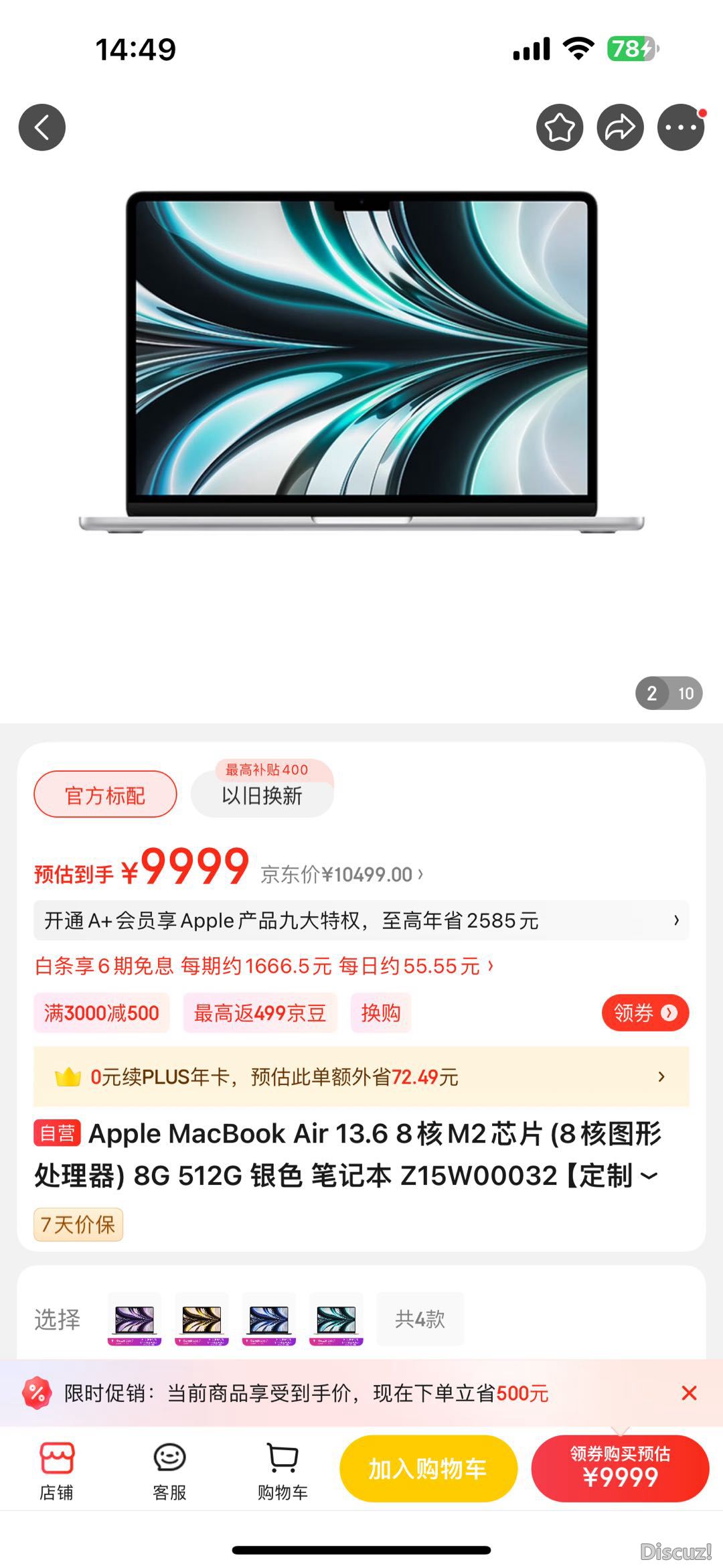Share this product page
This screenshot has height=1568, width=723.
621,127
